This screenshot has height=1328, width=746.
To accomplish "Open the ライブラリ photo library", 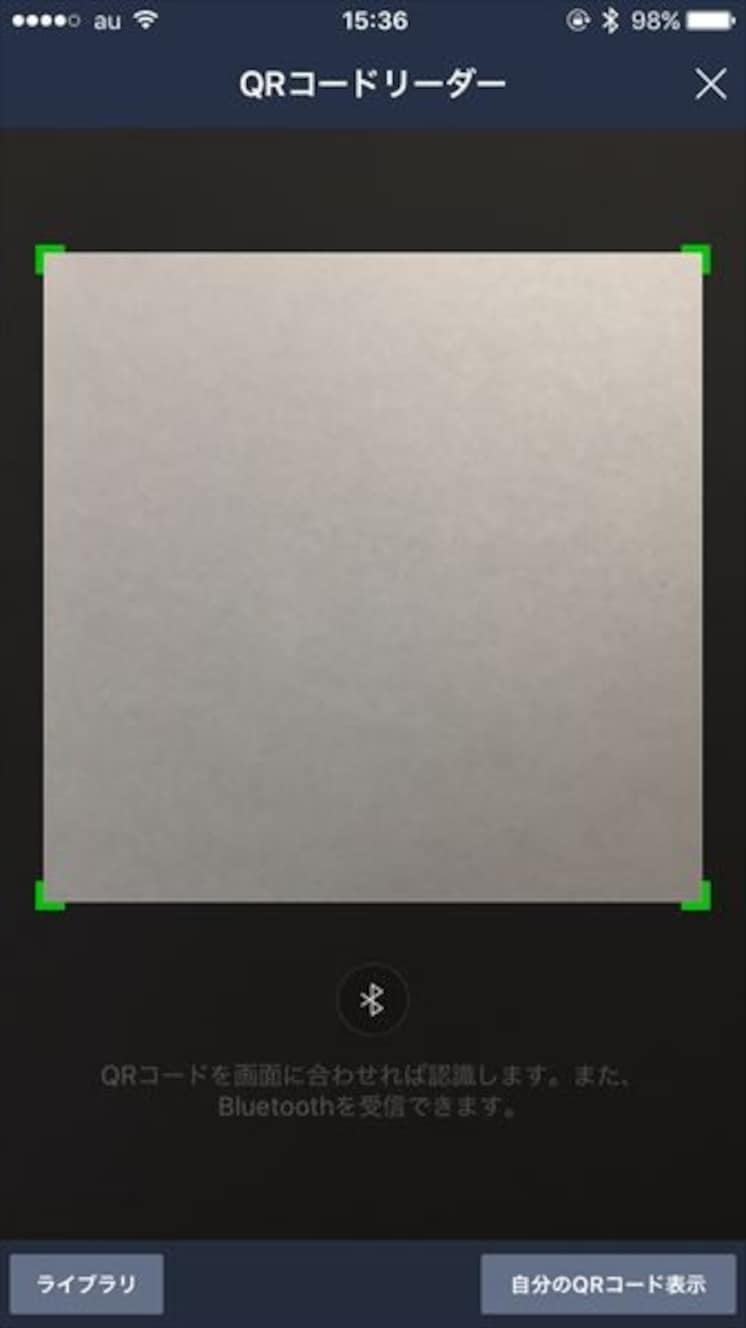I will (87, 1284).
